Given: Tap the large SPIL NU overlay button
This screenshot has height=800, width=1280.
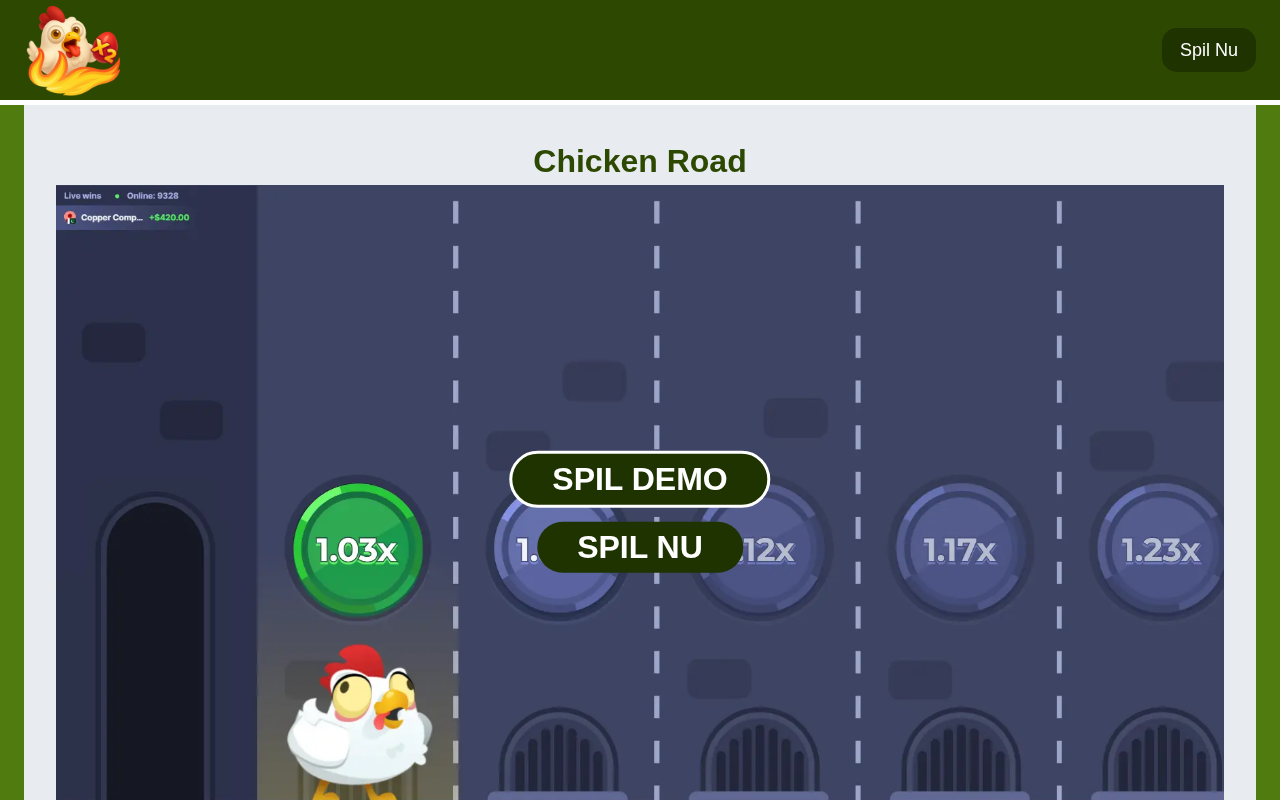Looking at the screenshot, I should pyautogui.click(x=640, y=548).
